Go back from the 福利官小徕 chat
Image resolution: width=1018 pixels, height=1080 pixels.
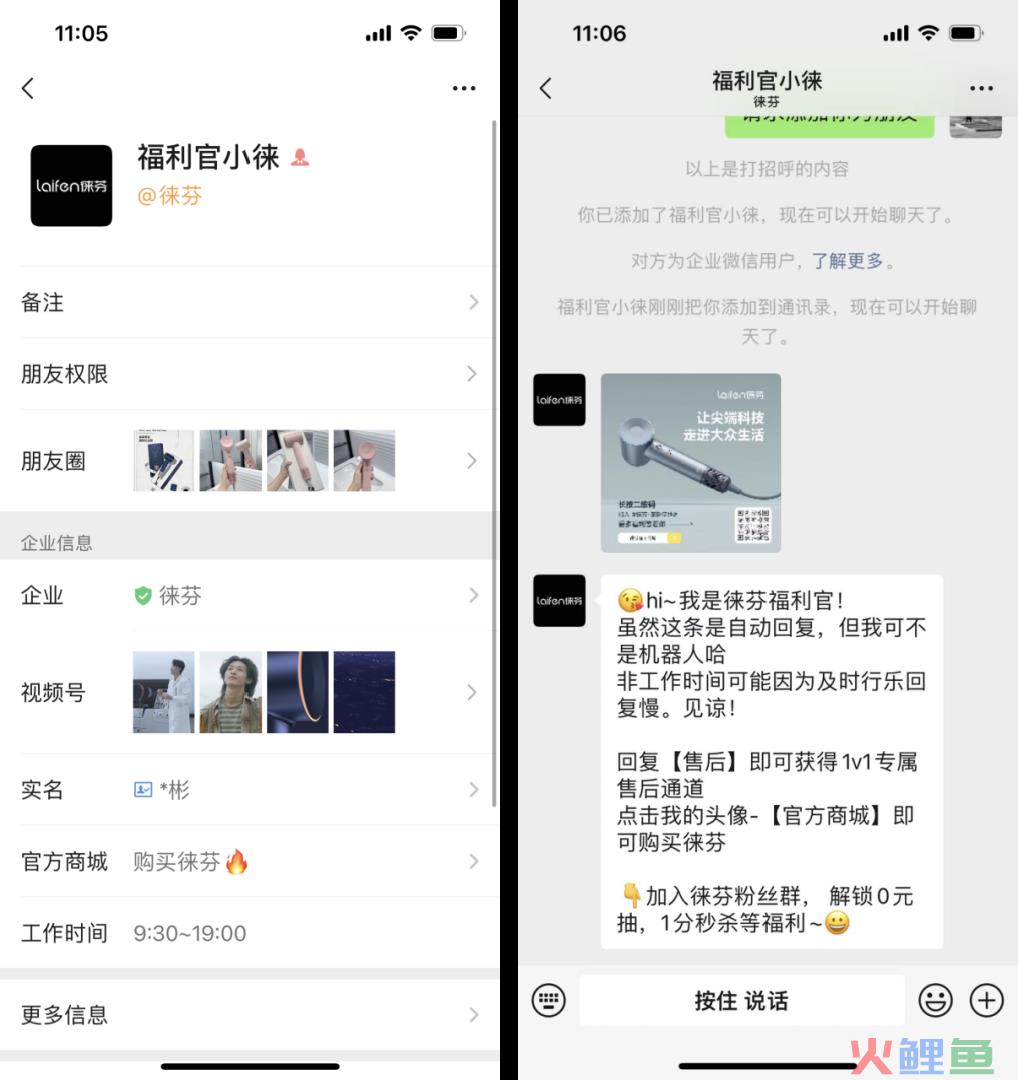pos(546,88)
